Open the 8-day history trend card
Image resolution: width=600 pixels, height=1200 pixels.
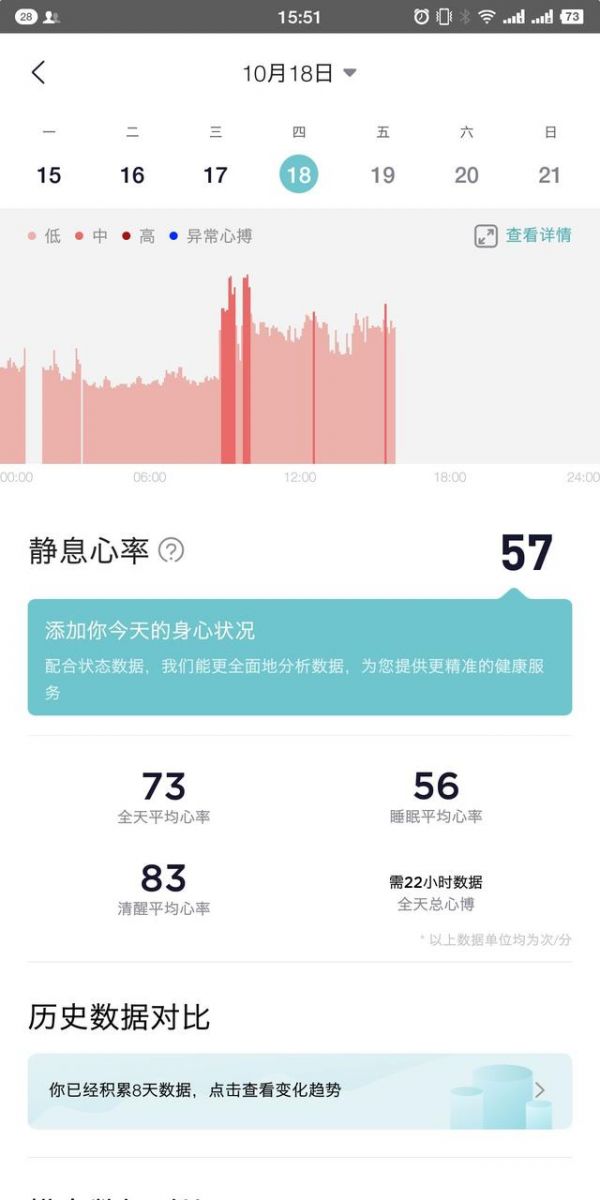(x=300, y=1091)
